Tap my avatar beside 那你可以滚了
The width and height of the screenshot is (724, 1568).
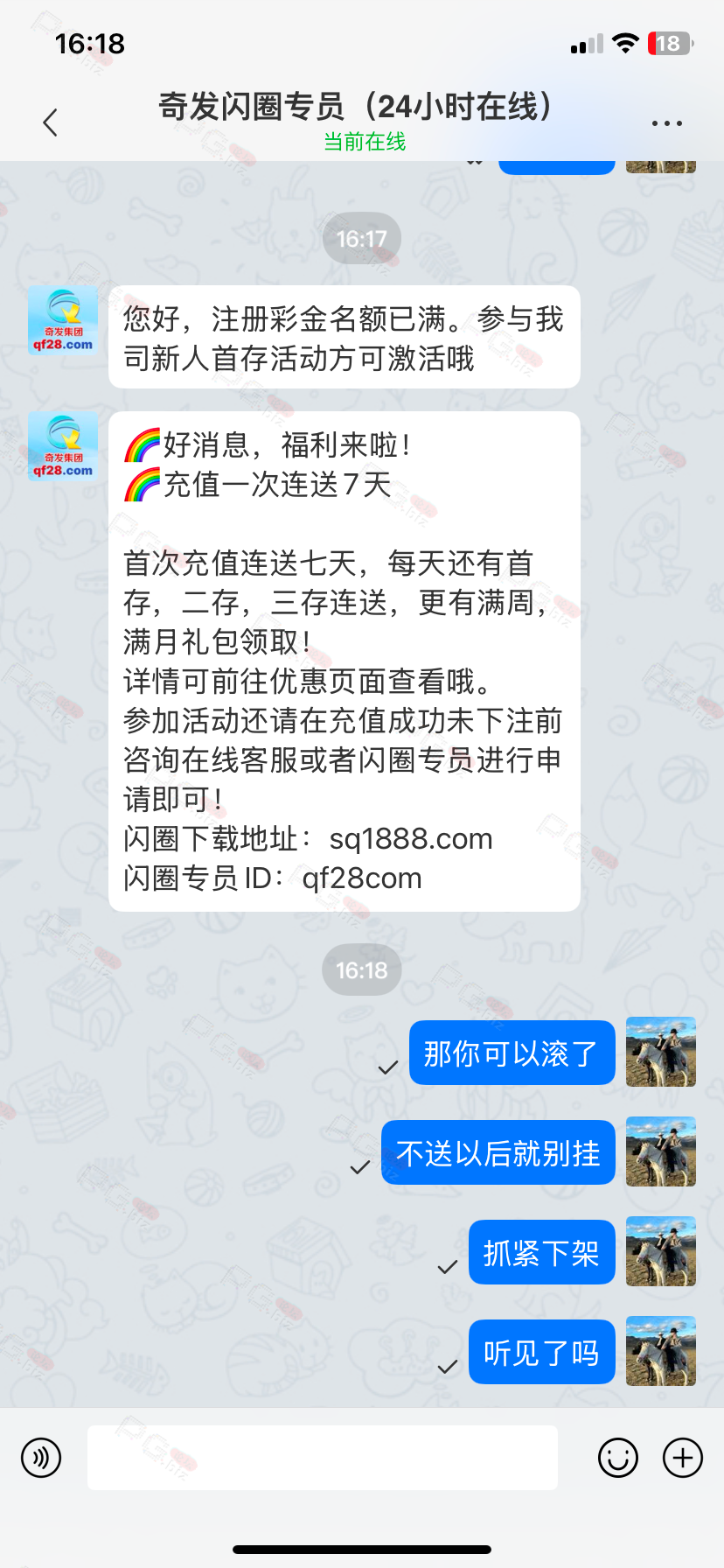pyautogui.click(x=661, y=1052)
